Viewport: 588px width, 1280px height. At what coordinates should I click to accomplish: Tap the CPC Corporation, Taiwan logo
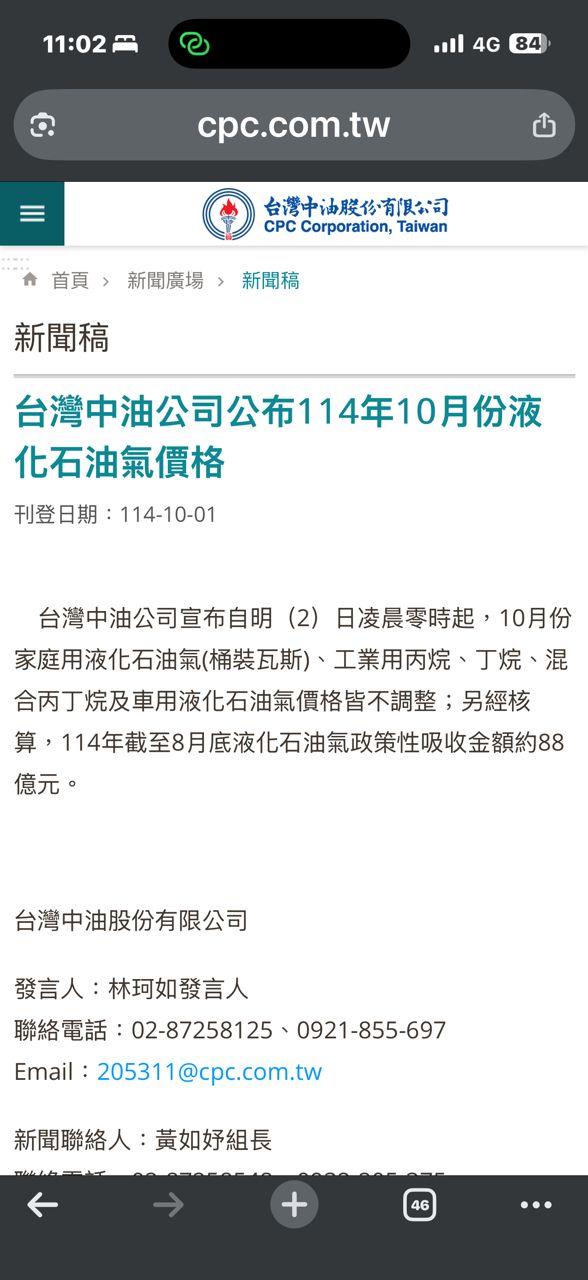[x=326, y=214]
